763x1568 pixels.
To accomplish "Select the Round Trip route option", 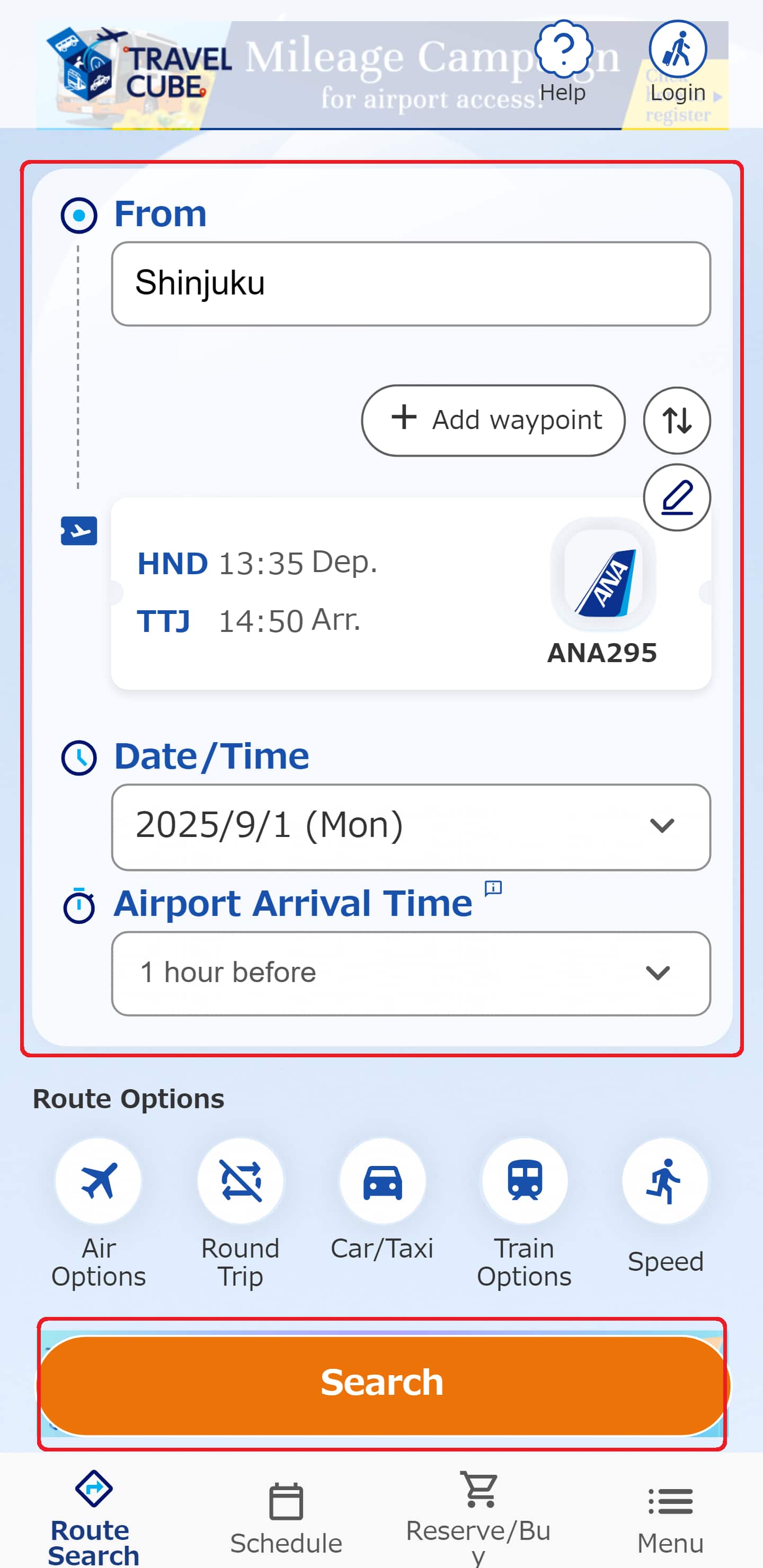I will click(241, 1211).
